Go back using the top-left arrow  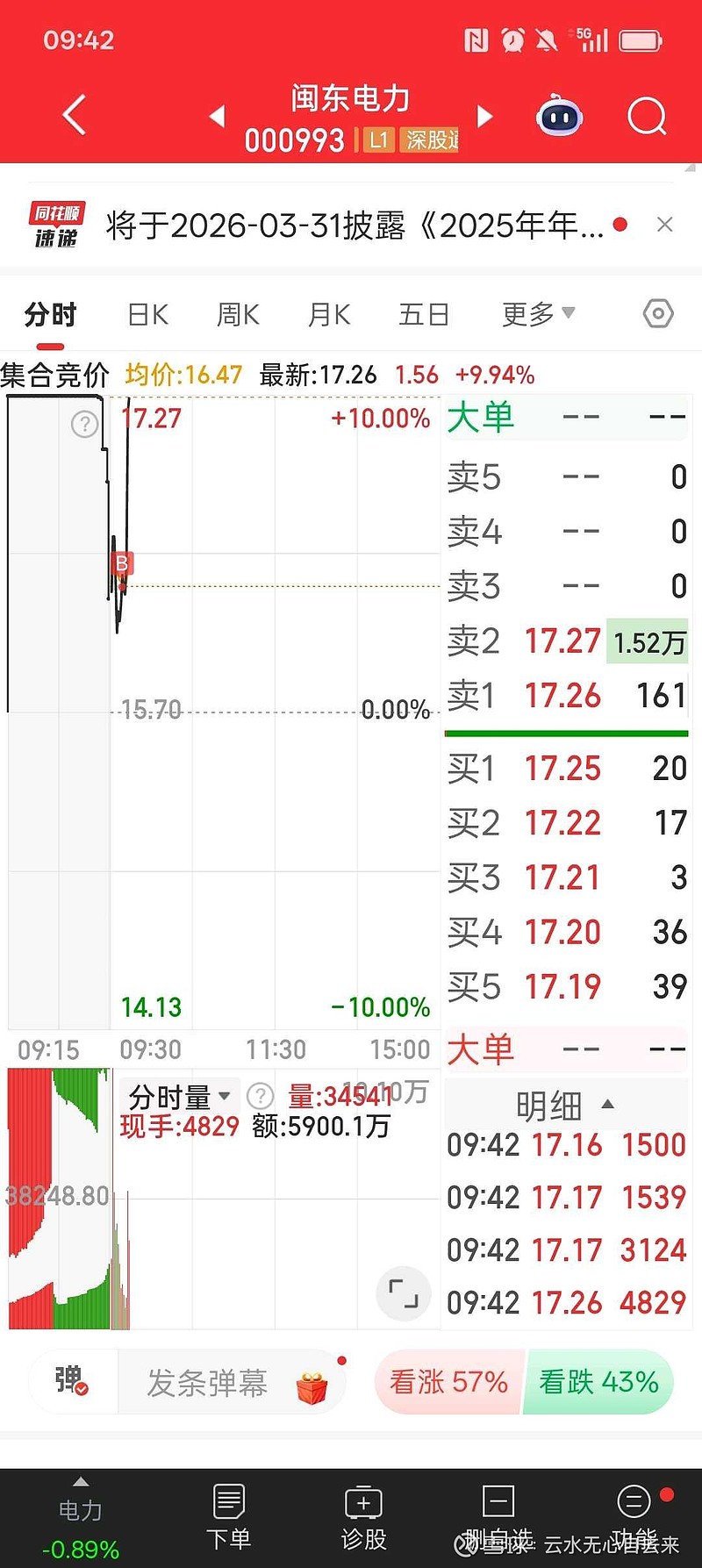[x=75, y=115]
